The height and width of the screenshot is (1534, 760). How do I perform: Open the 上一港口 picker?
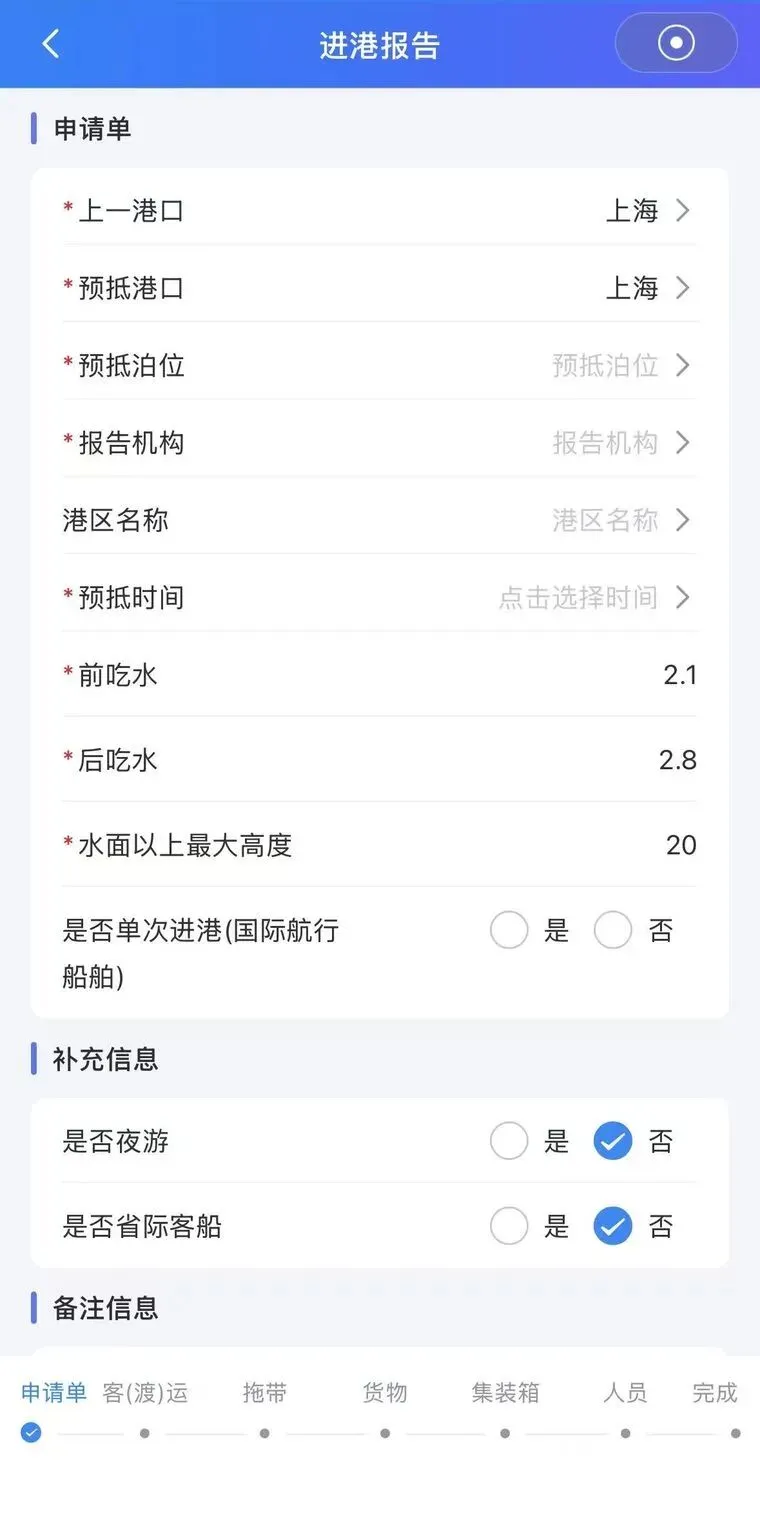point(380,210)
